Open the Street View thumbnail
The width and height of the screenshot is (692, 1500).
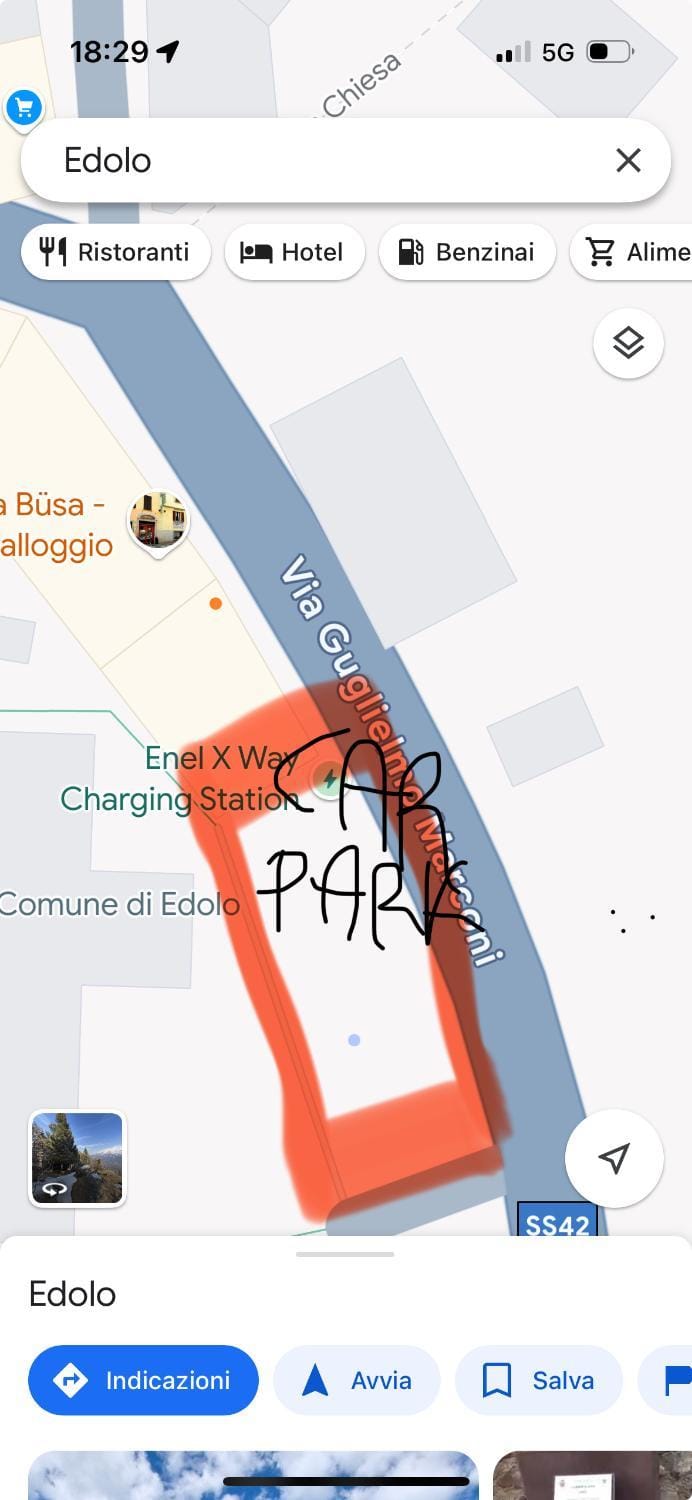click(x=78, y=1158)
